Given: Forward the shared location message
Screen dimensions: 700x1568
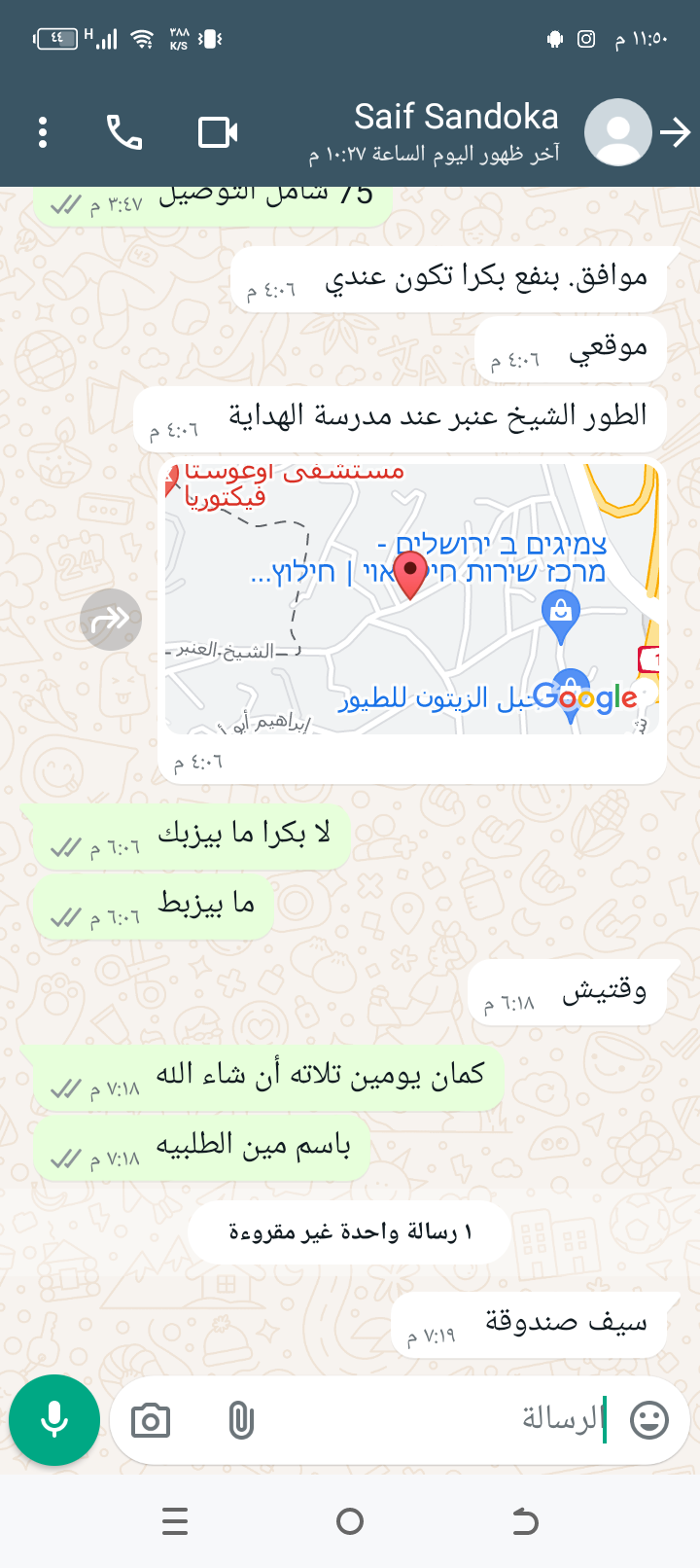Looking at the screenshot, I should [x=111, y=620].
